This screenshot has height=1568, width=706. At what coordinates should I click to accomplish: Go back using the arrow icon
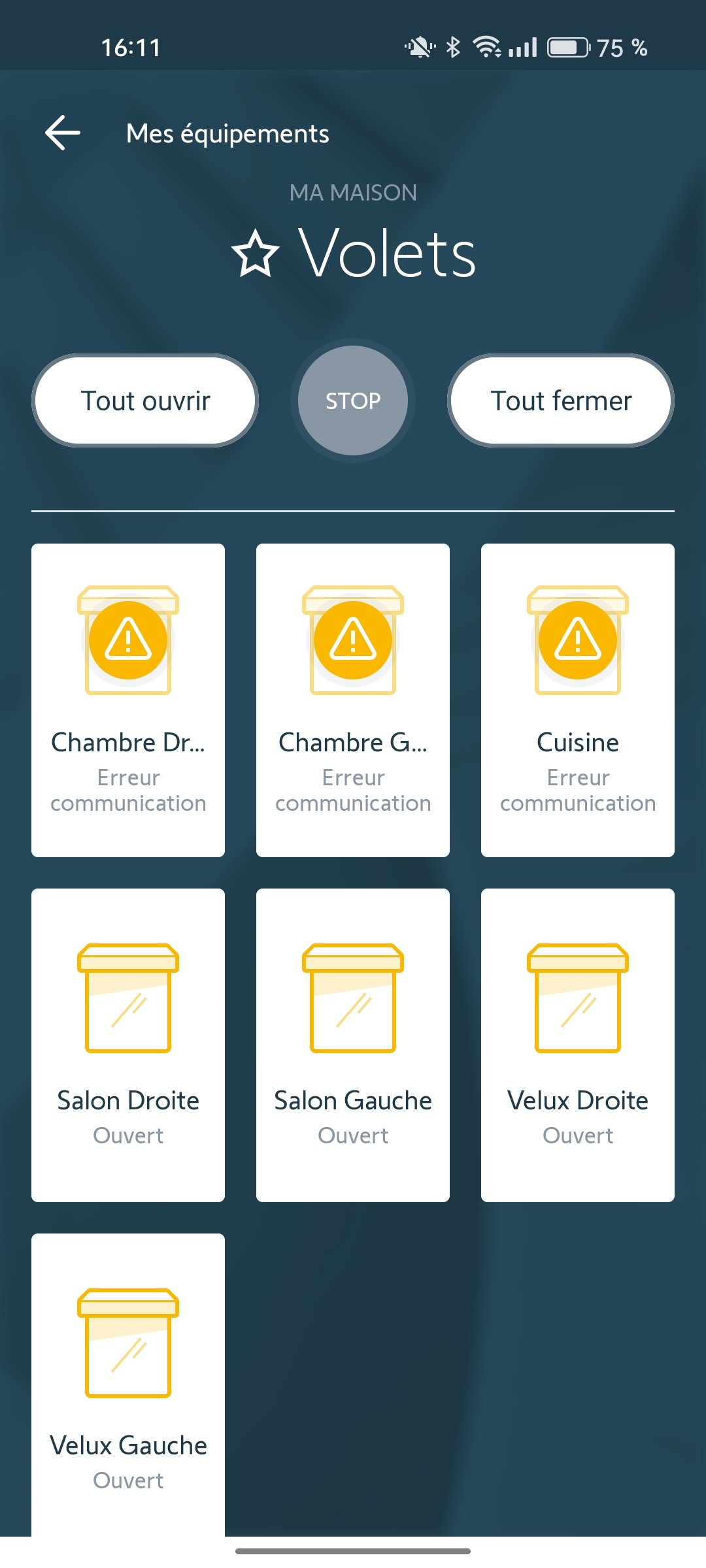[x=63, y=133]
